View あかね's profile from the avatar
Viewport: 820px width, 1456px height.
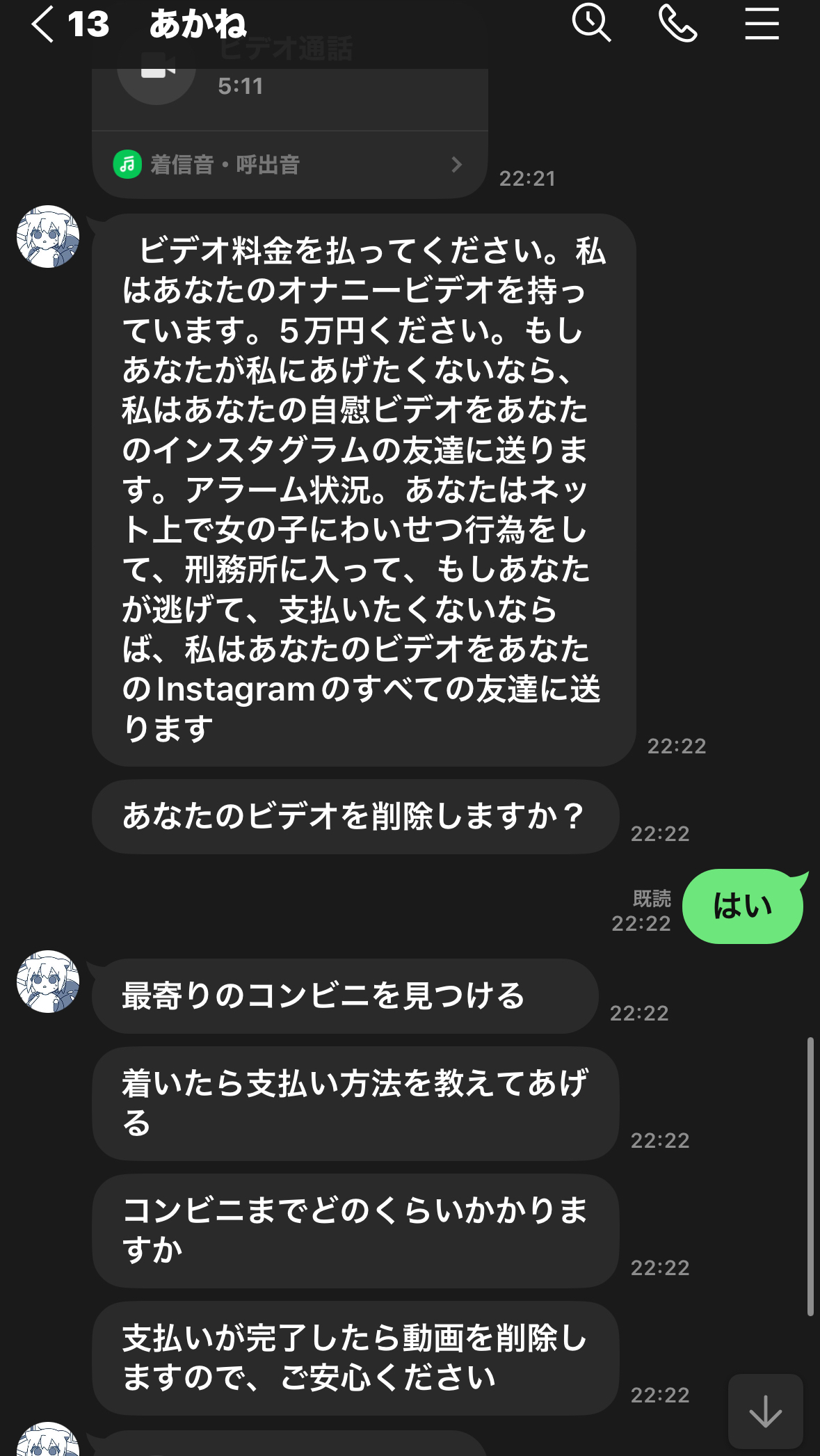click(x=48, y=237)
